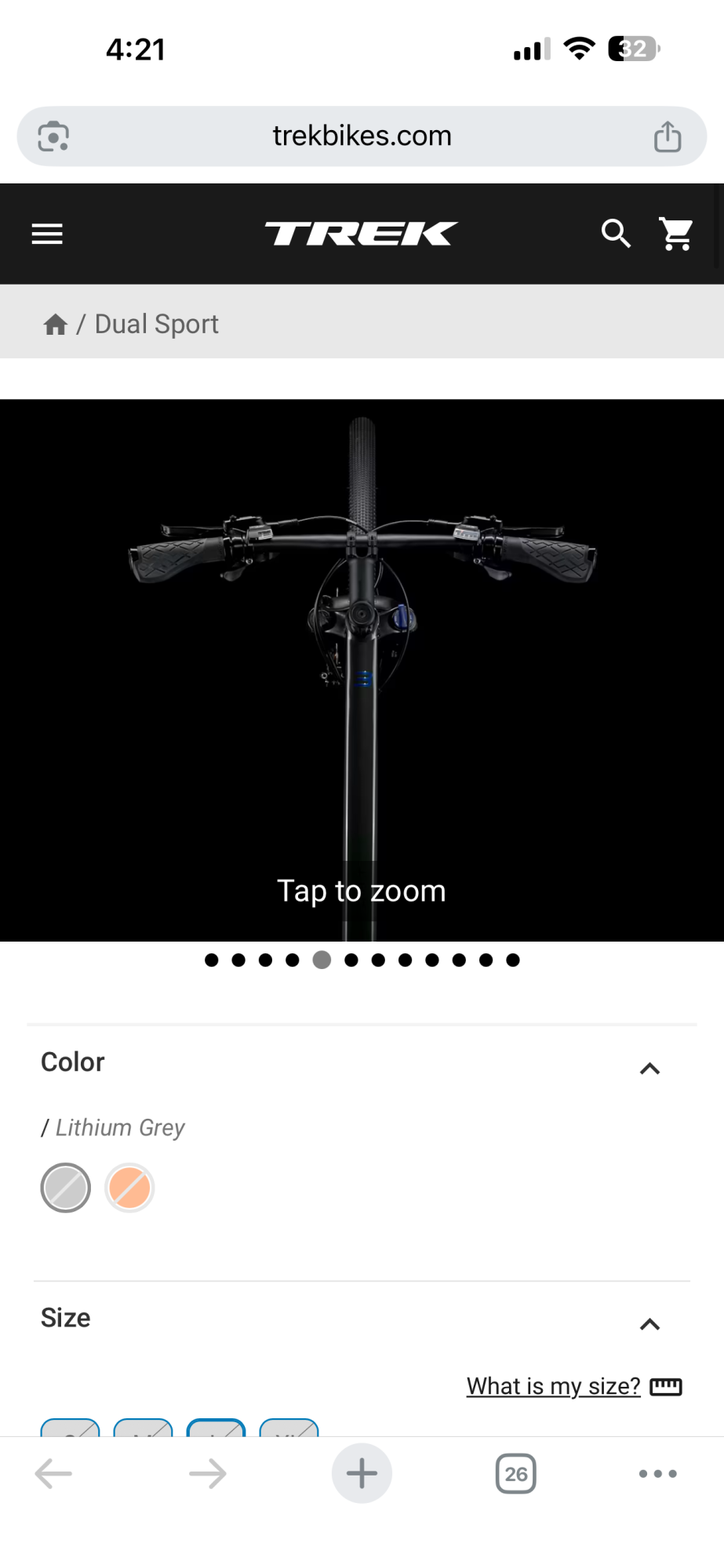Select the orange color swatch
Image resolution: width=724 pixels, height=1568 pixels.
pyautogui.click(x=129, y=1188)
